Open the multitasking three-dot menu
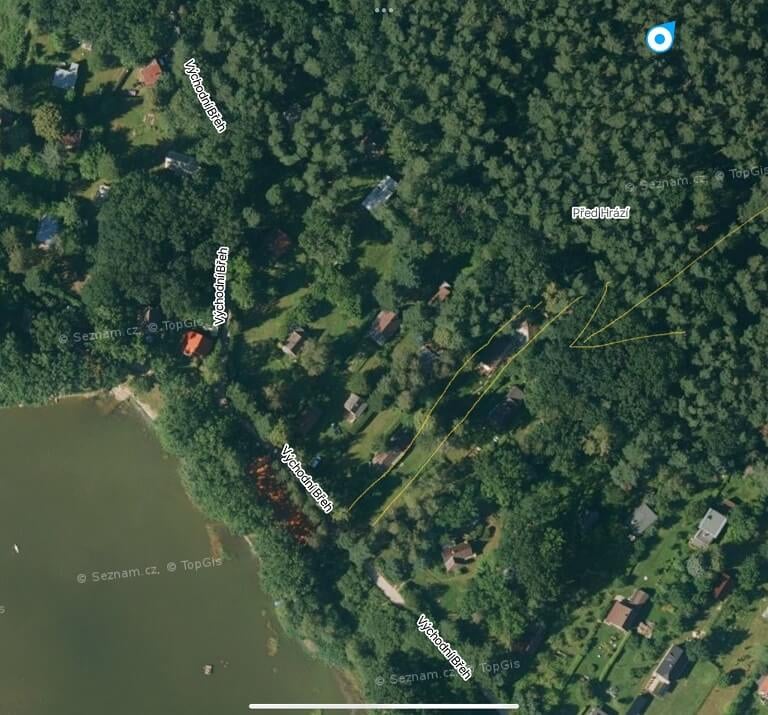The height and width of the screenshot is (715, 768). tap(384, 10)
